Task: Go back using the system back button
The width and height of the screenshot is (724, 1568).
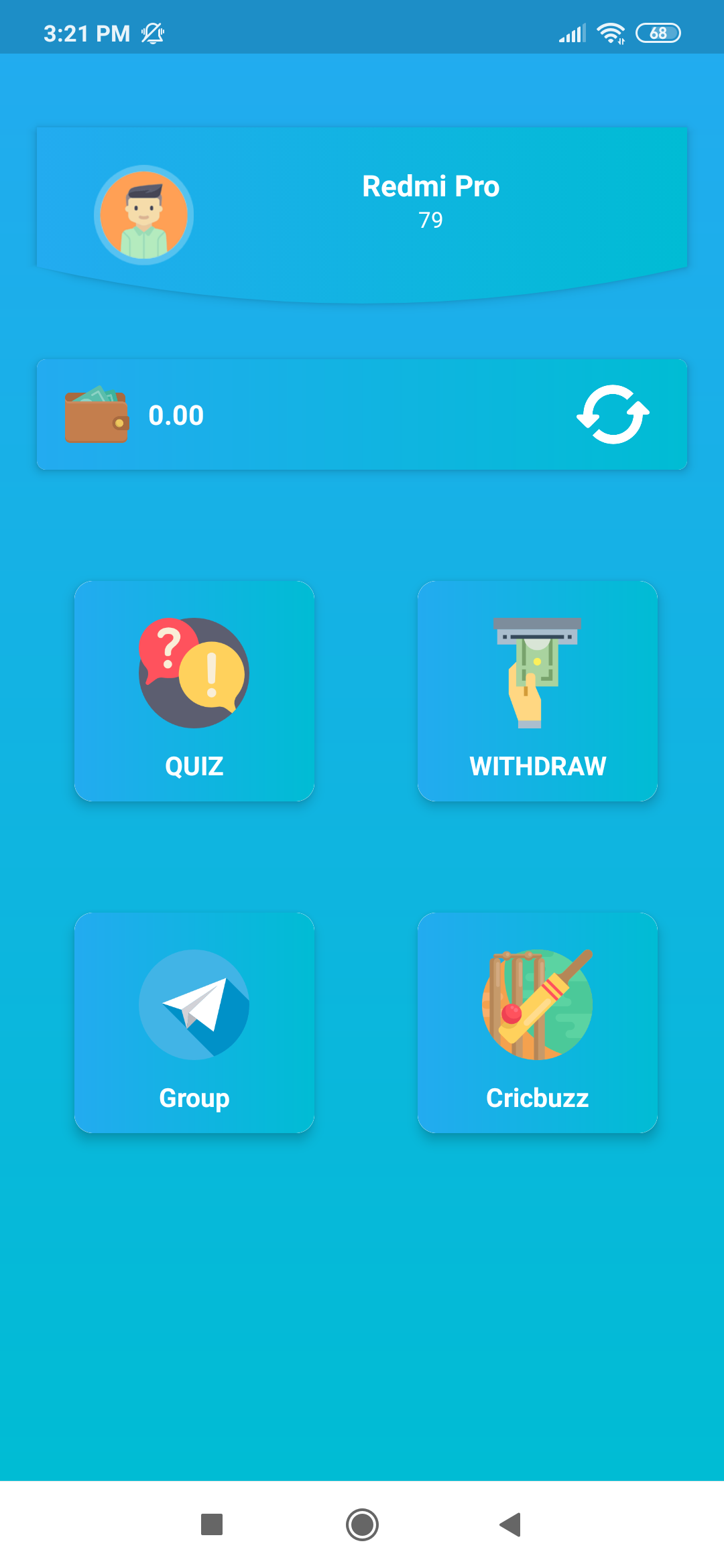Action: pos(511,1524)
